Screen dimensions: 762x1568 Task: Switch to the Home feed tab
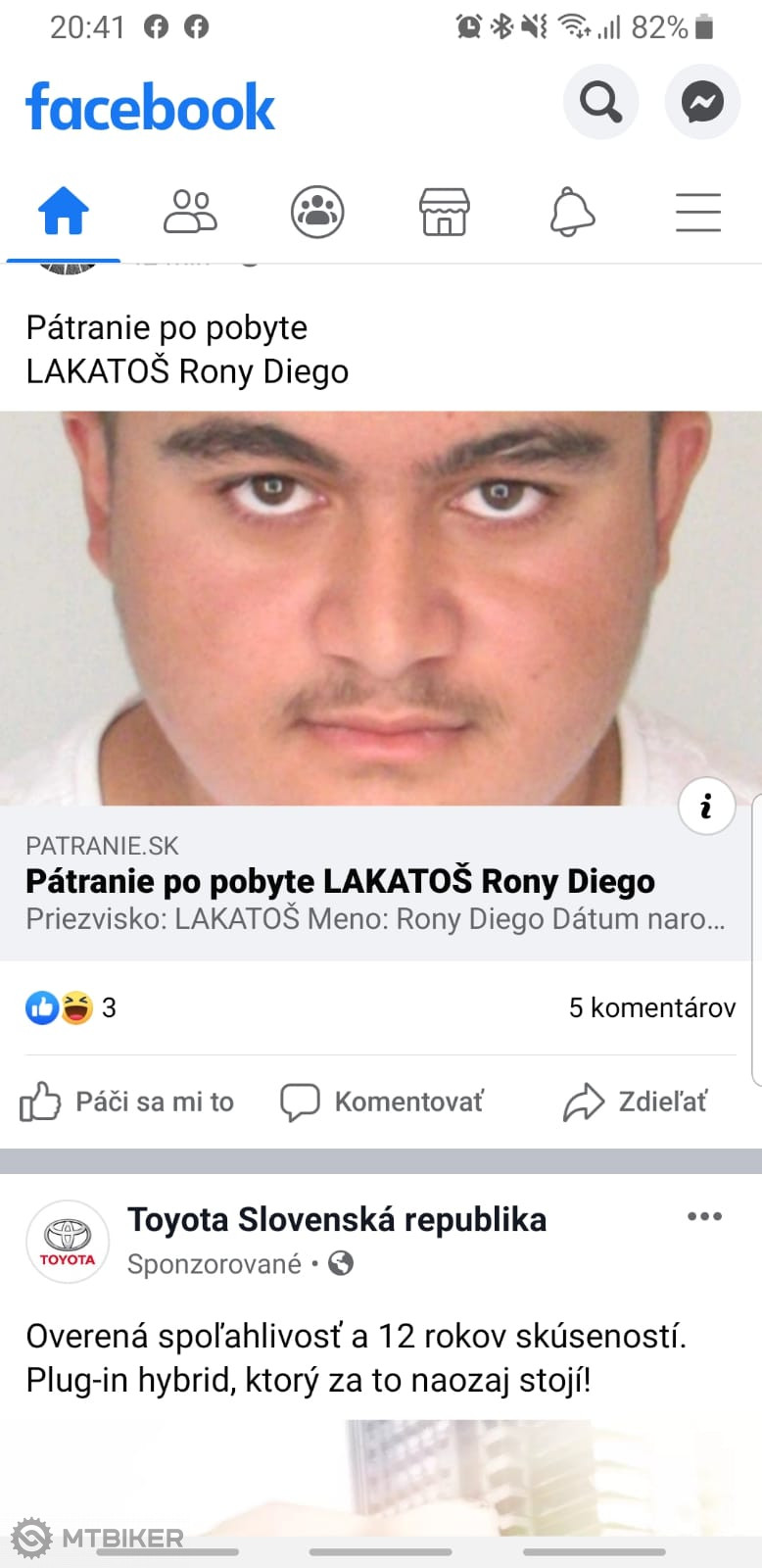click(x=63, y=212)
